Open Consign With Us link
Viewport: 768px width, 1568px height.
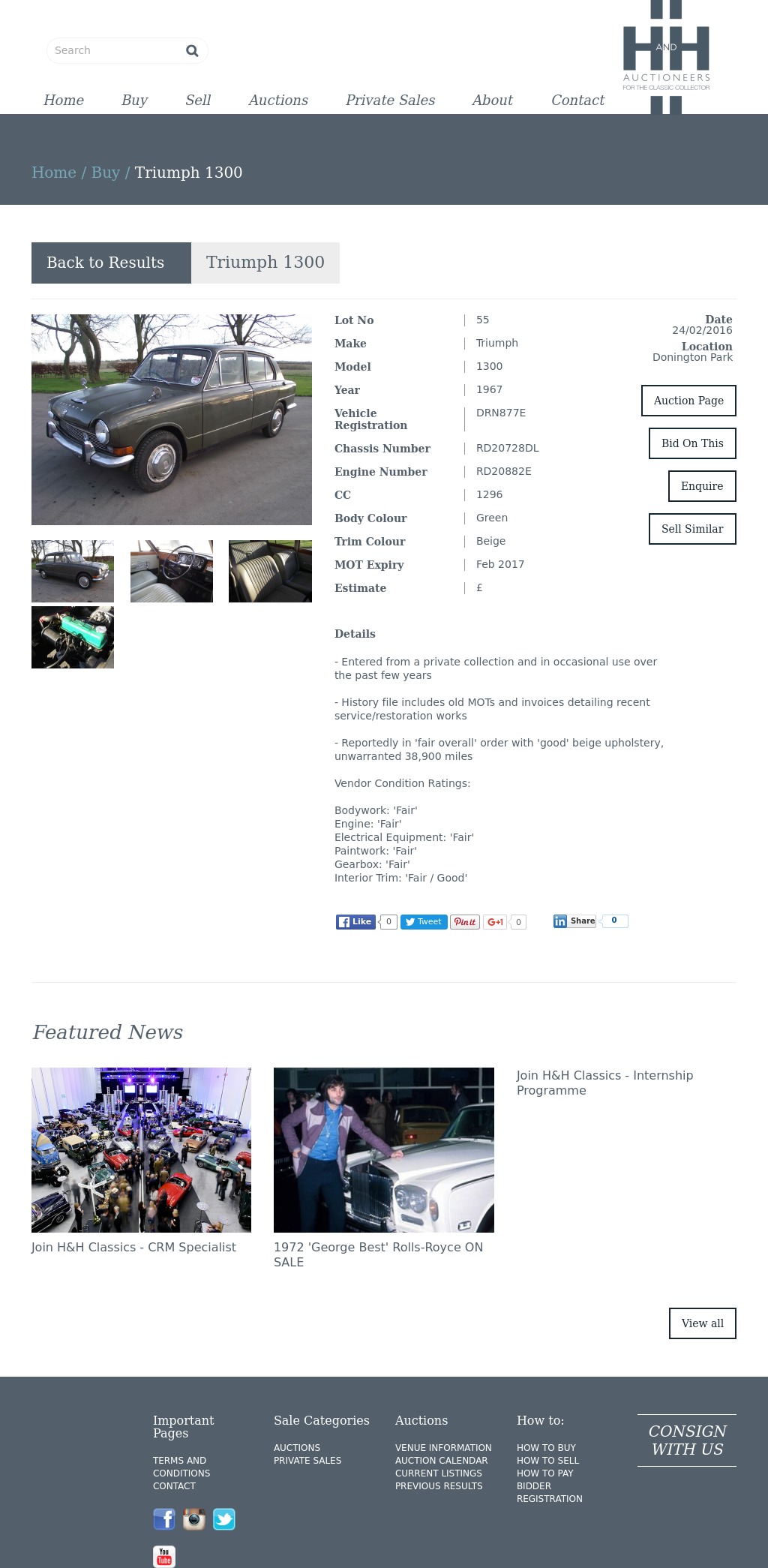click(687, 1440)
